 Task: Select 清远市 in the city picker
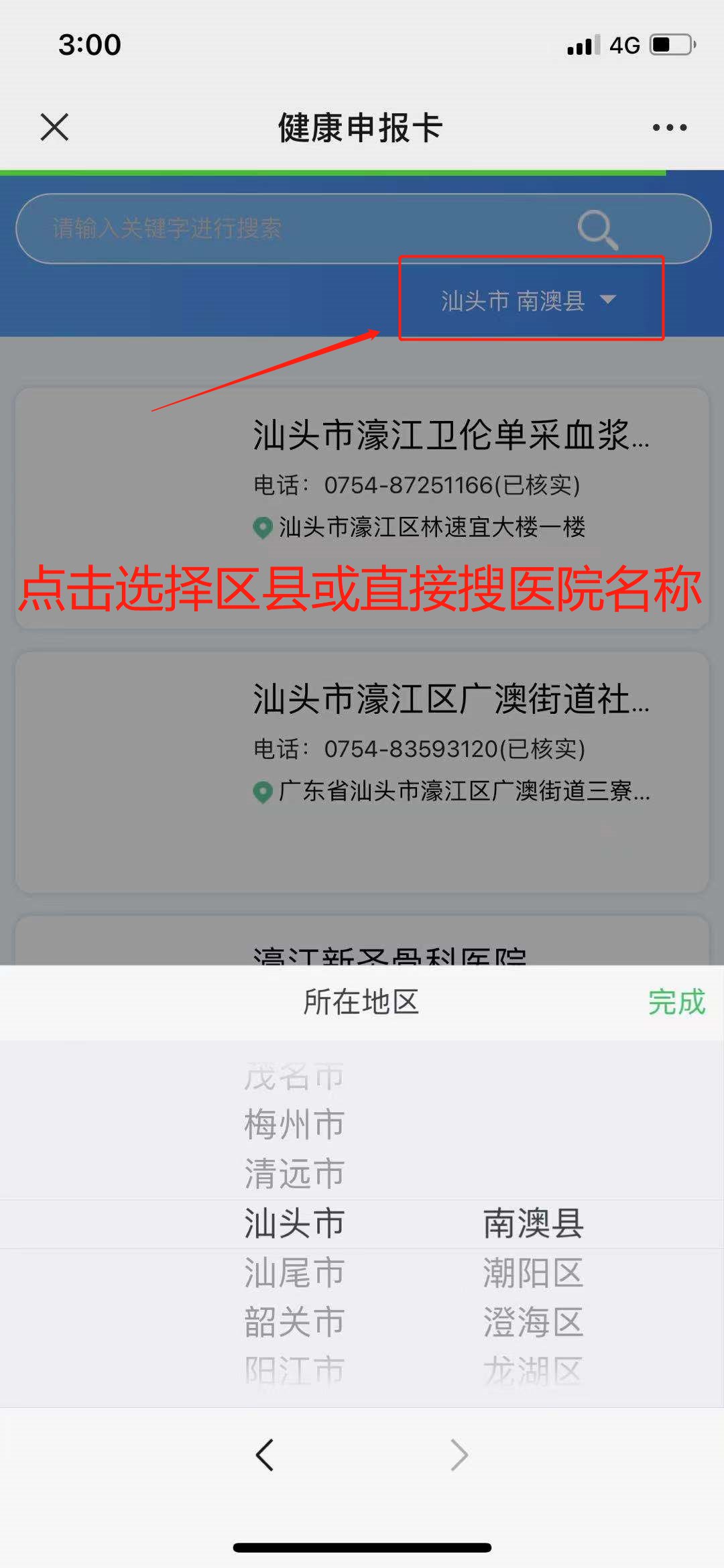click(294, 1174)
